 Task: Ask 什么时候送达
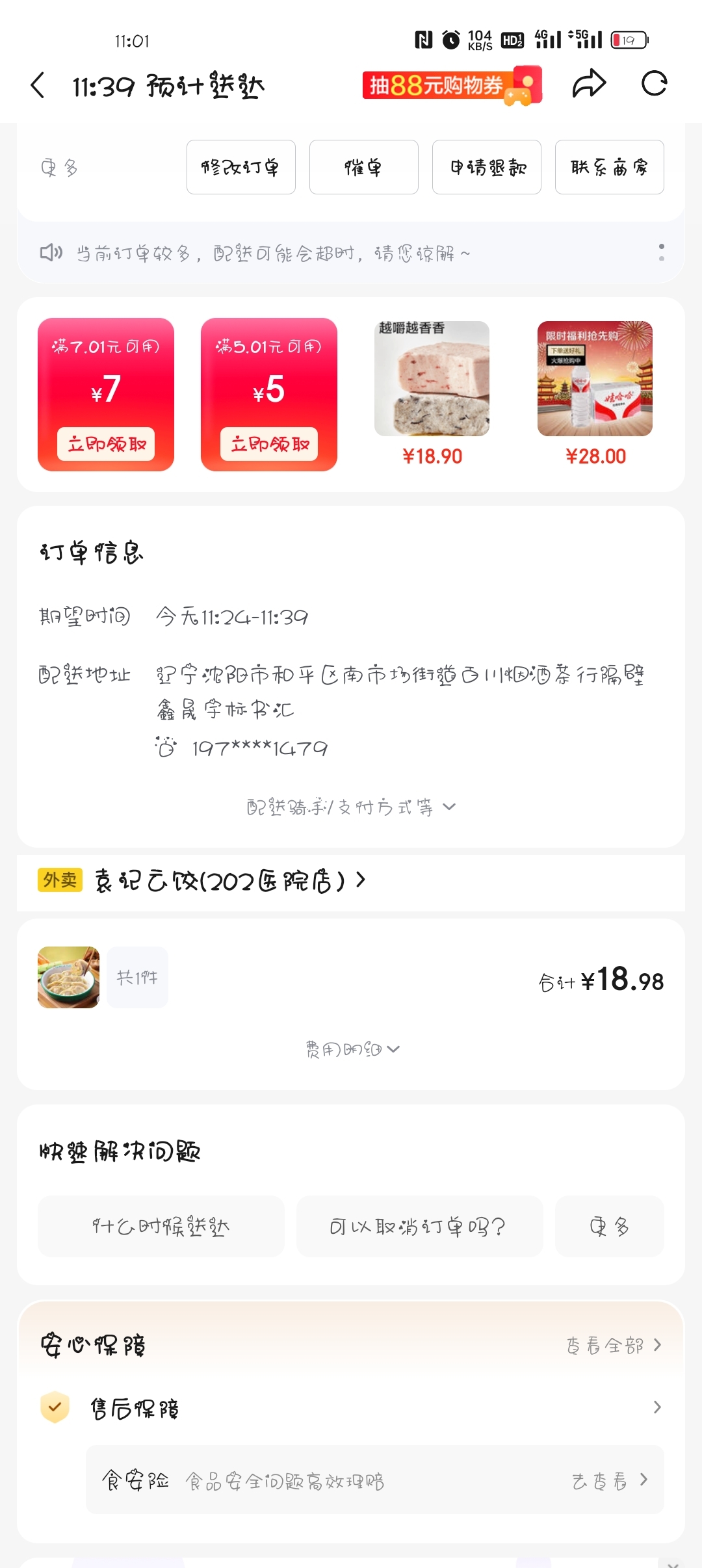[x=161, y=1227]
